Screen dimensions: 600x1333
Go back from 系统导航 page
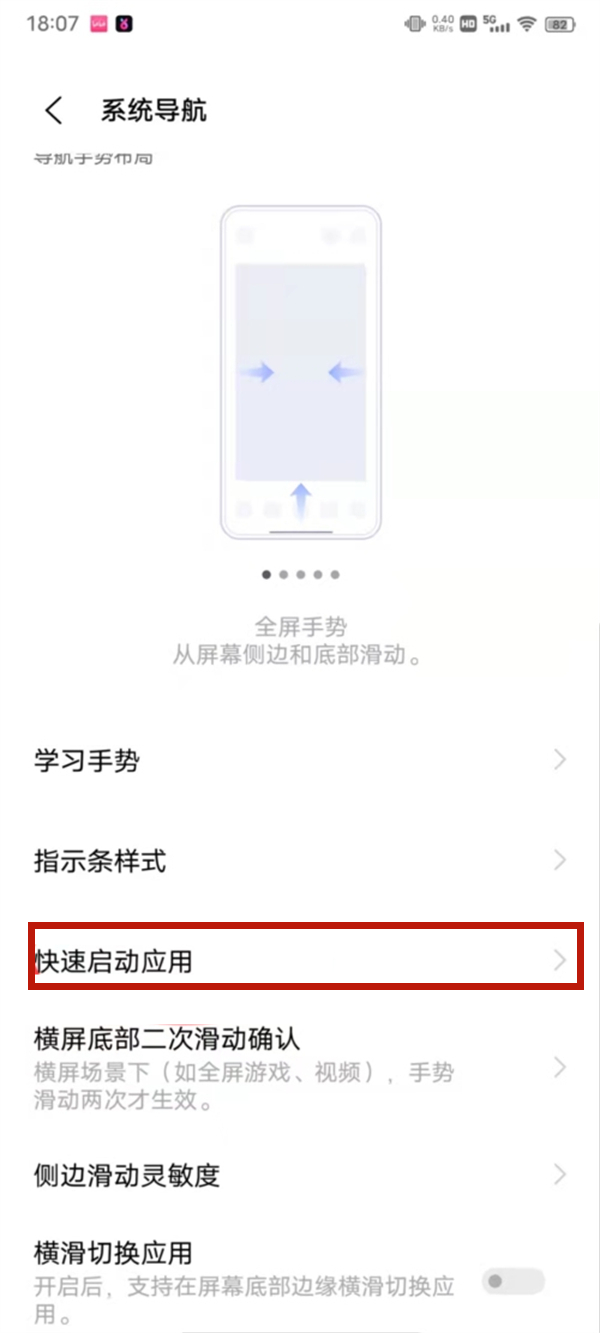(53, 110)
